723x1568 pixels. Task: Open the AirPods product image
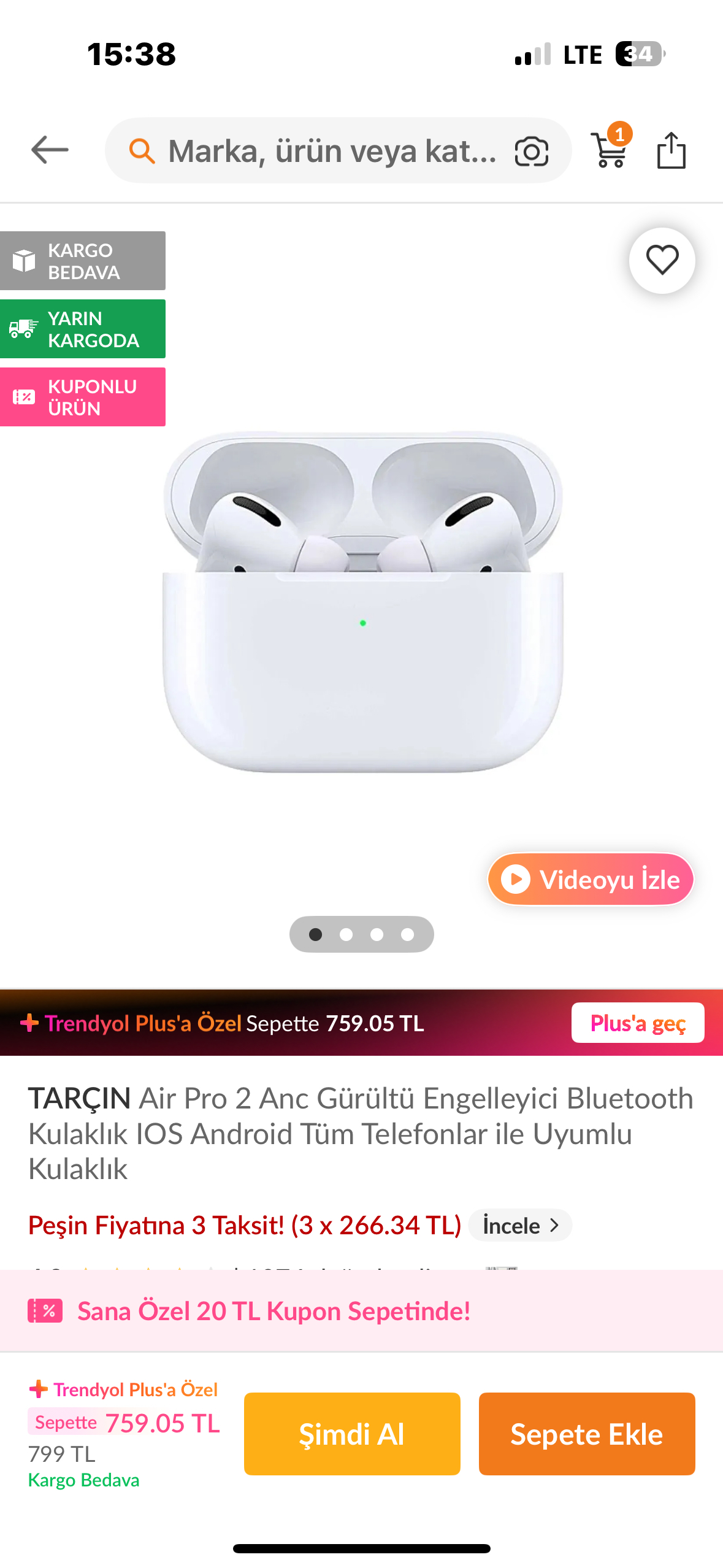(x=362, y=601)
